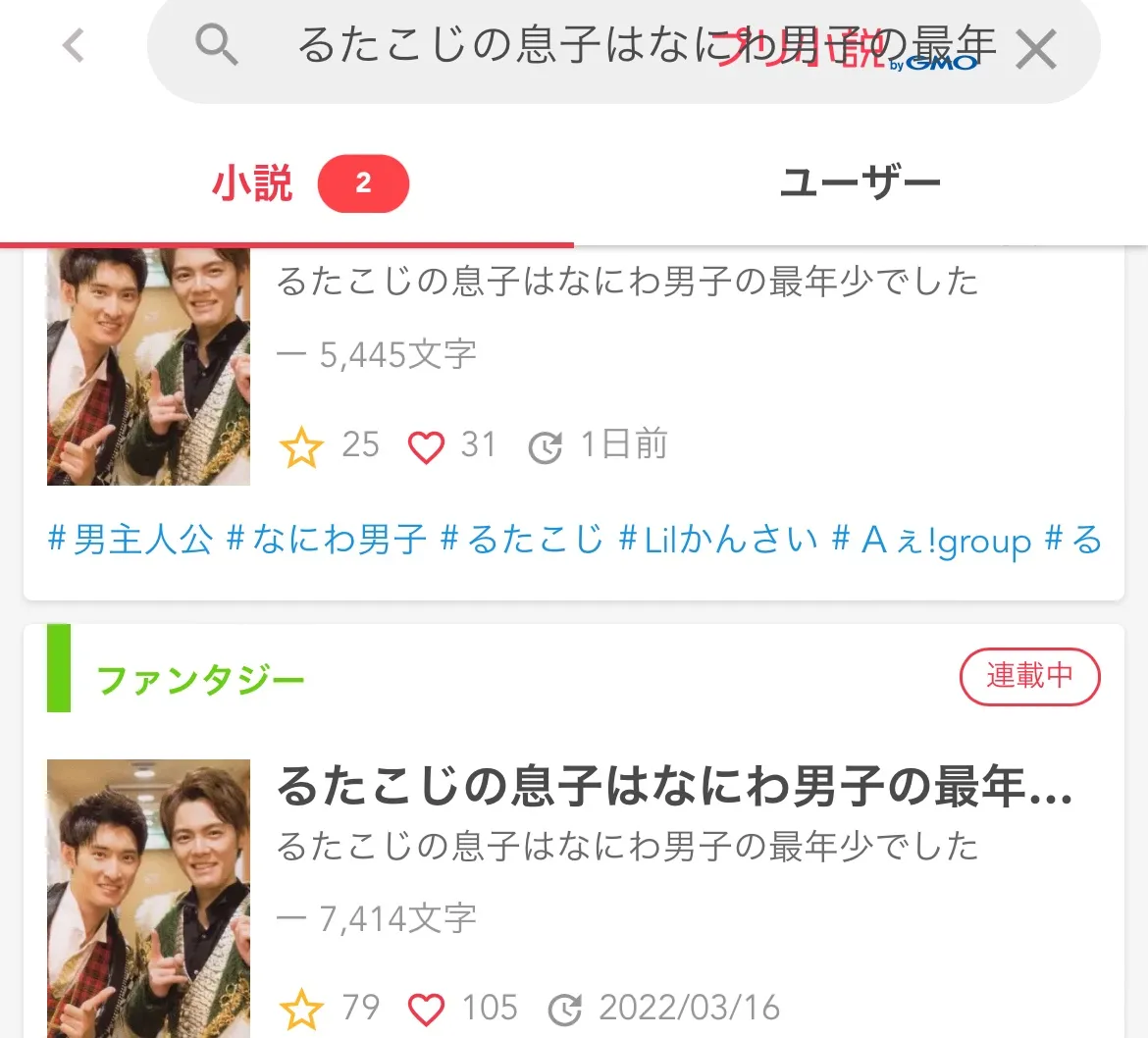
Task: Clear the search query with the X
Action: 1036,49
